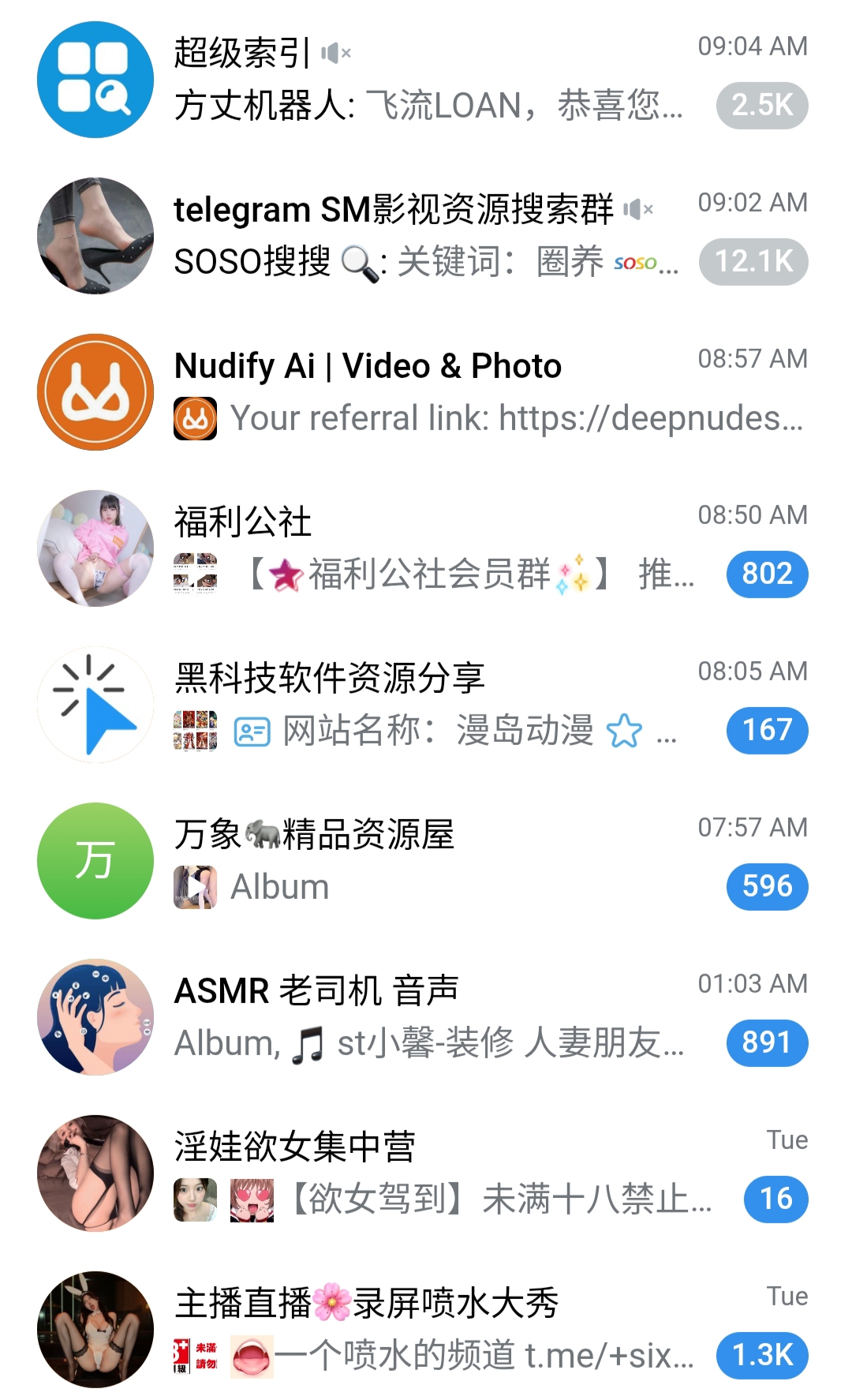Tap the Album thumbnail in 万象 chat preview
852x1400 pixels.
point(196,885)
